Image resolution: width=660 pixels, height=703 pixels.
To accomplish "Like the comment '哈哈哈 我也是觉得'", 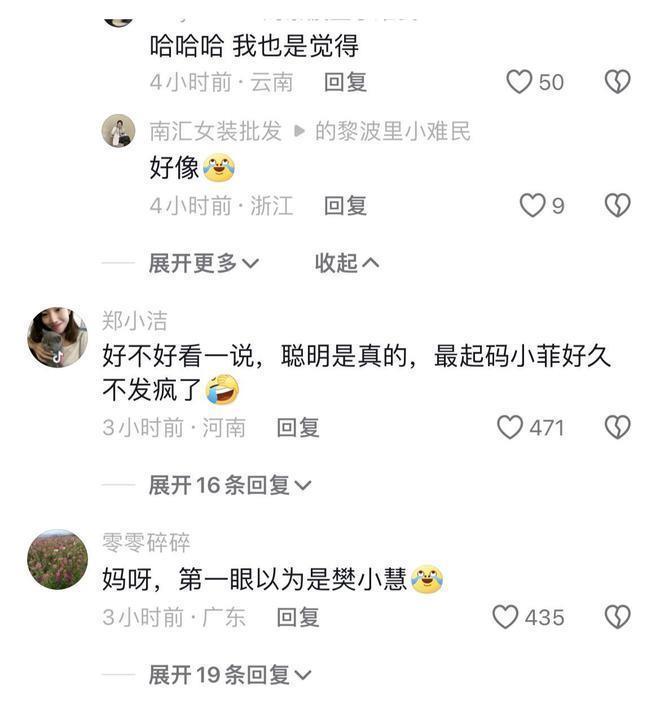I will 519,82.
